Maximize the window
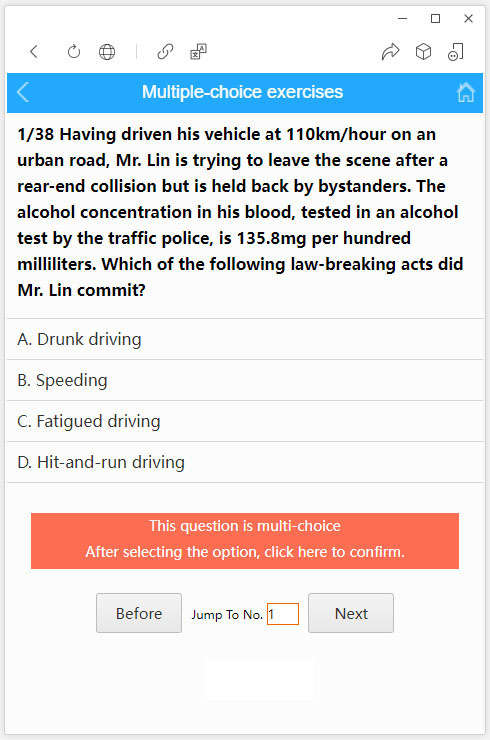The width and height of the screenshot is (490, 740). 436,18
